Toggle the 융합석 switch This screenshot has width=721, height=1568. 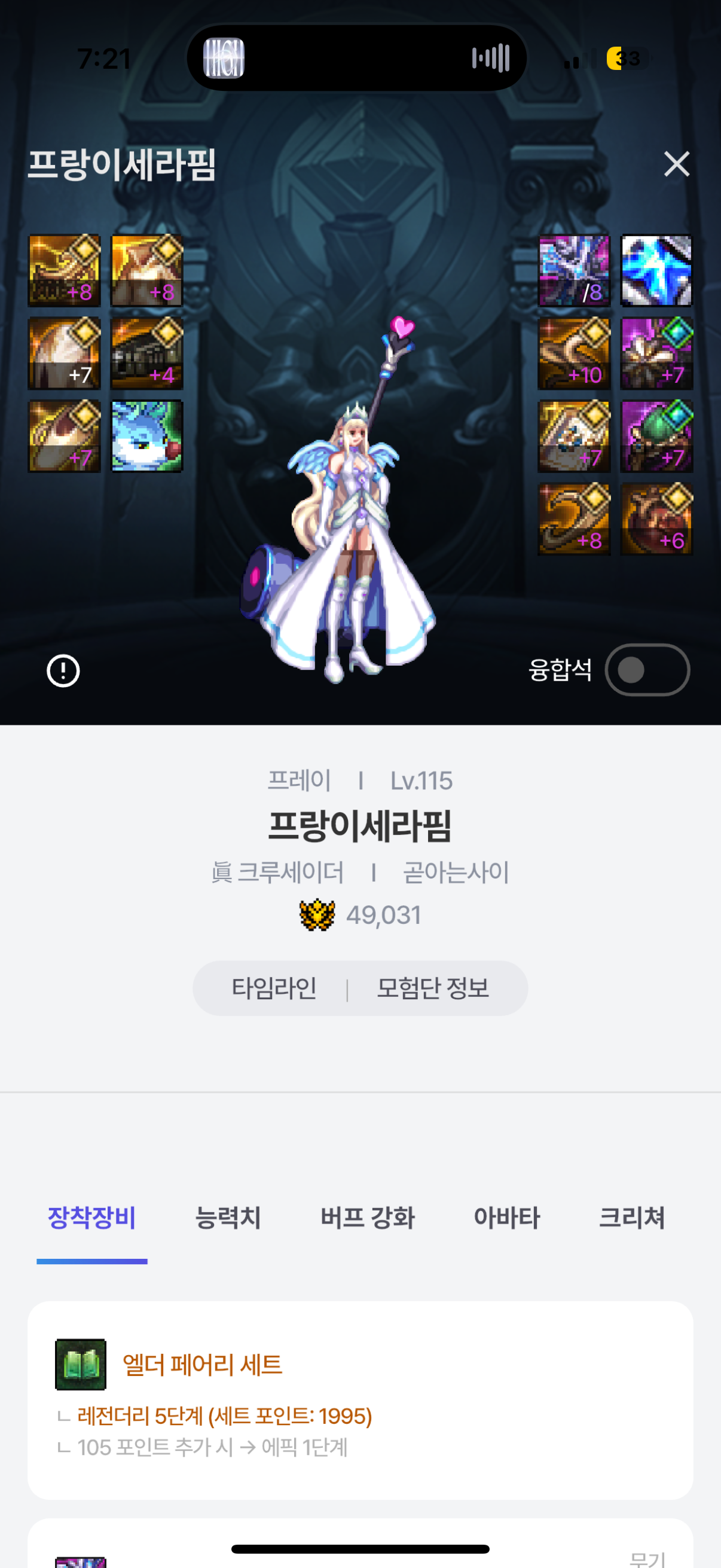click(647, 670)
